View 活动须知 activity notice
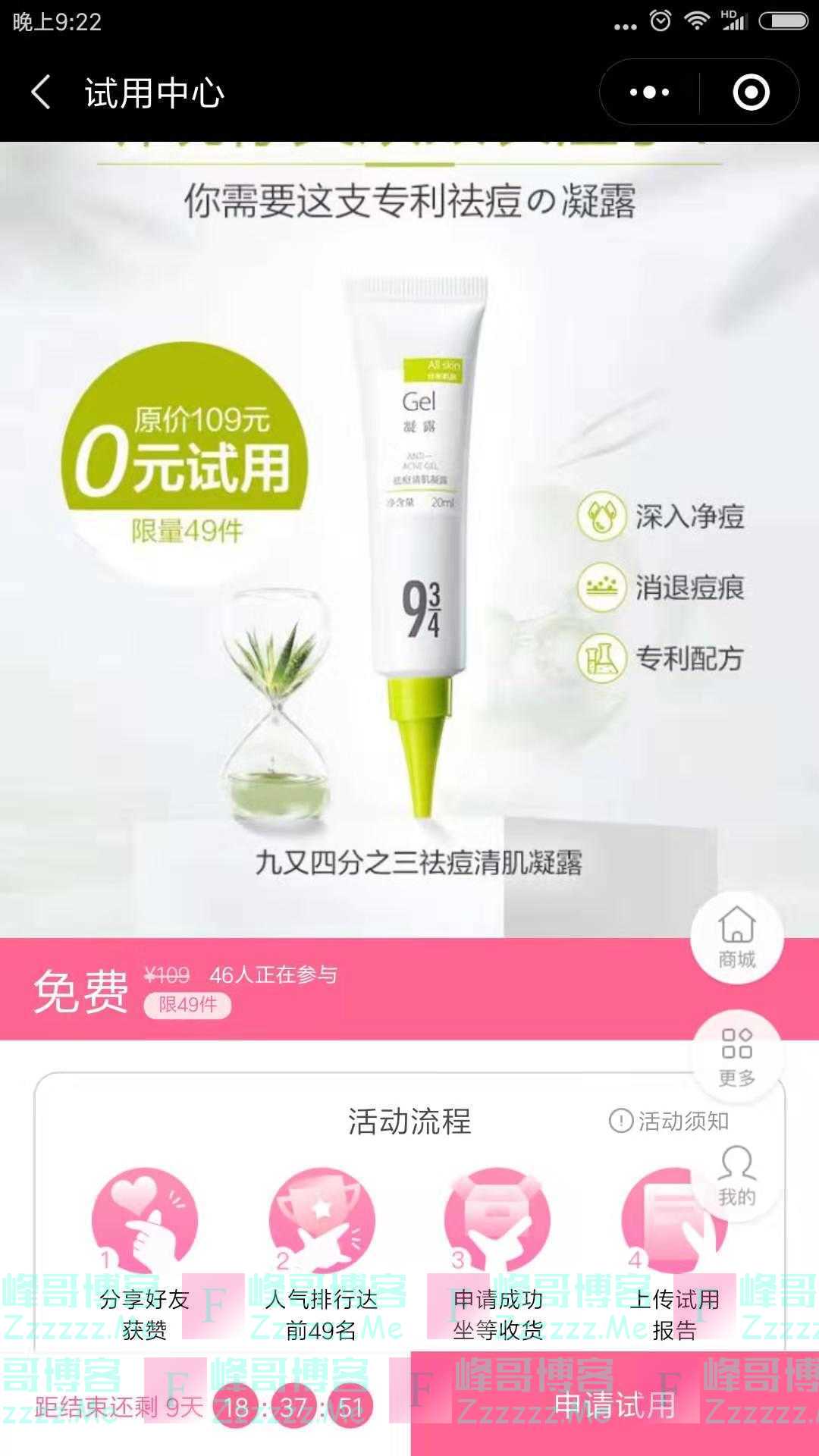The image size is (819, 1456). click(670, 1121)
